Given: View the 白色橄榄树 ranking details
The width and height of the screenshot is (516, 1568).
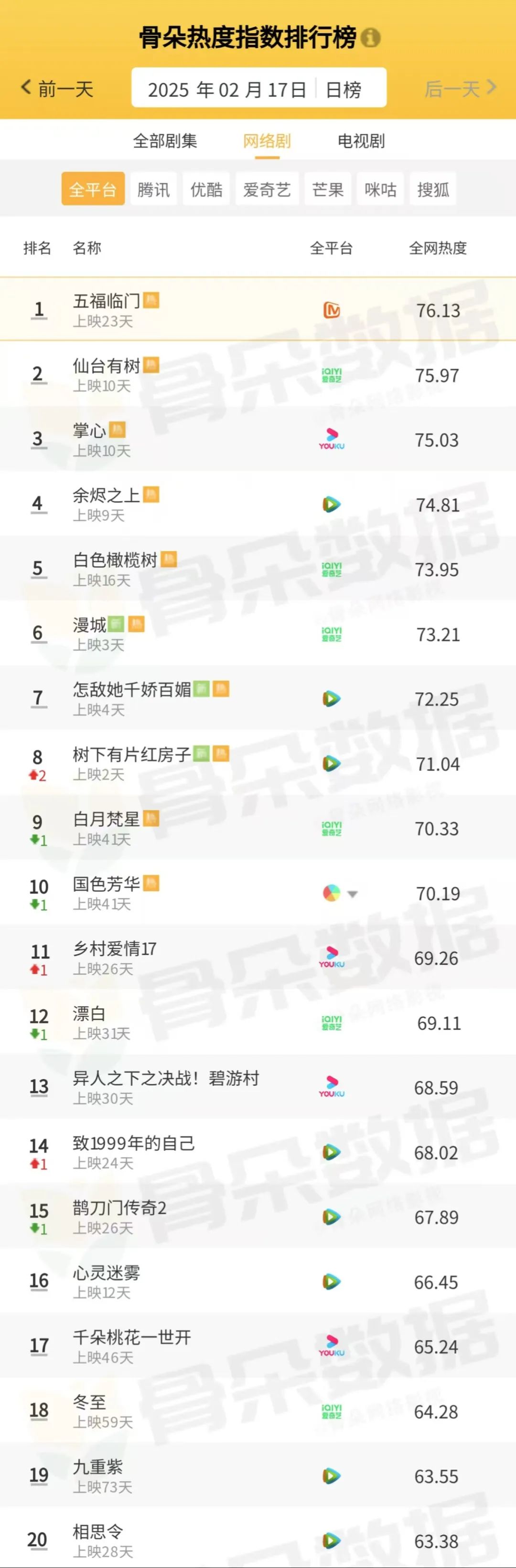Looking at the screenshot, I should tap(115, 560).
